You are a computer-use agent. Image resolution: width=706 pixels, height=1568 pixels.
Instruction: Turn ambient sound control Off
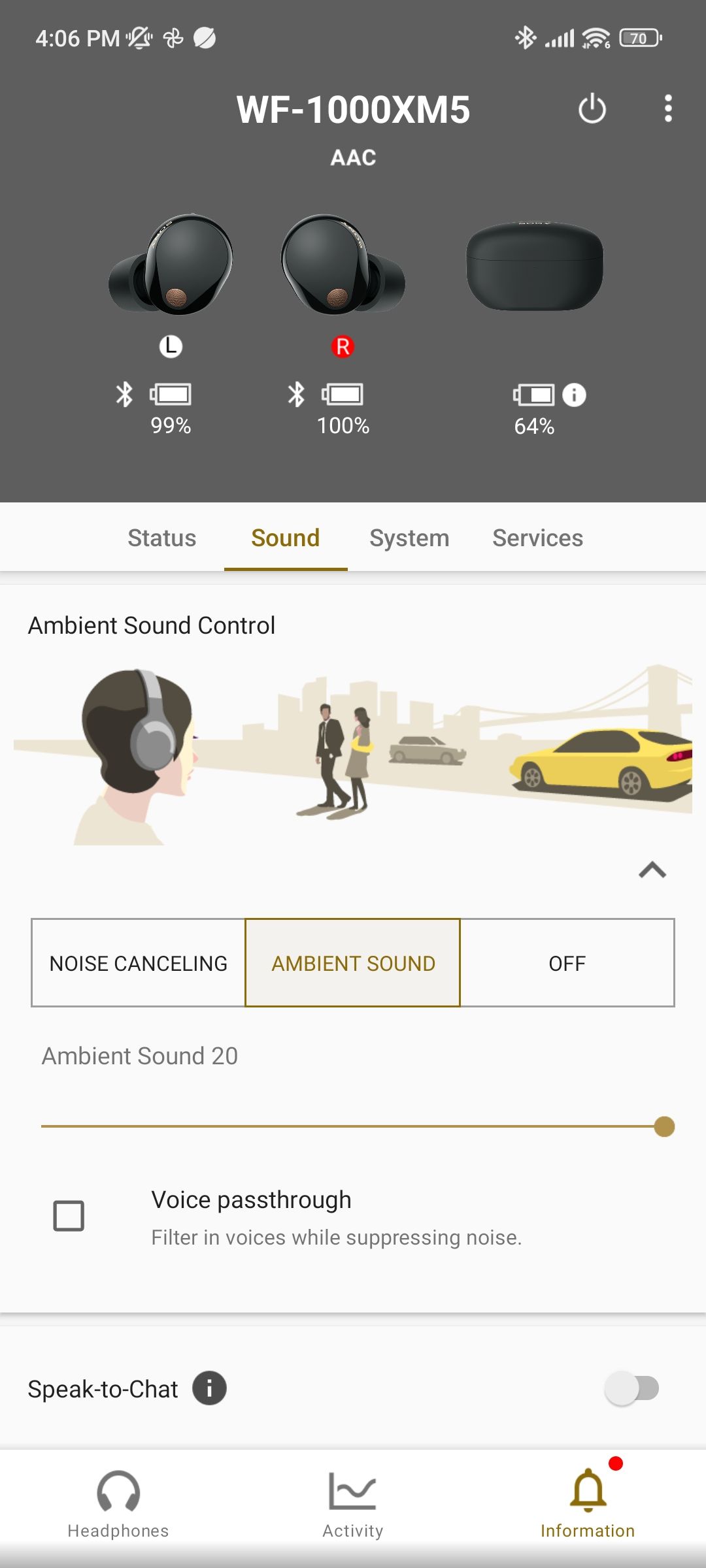pyautogui.click(x=567, y=963)
